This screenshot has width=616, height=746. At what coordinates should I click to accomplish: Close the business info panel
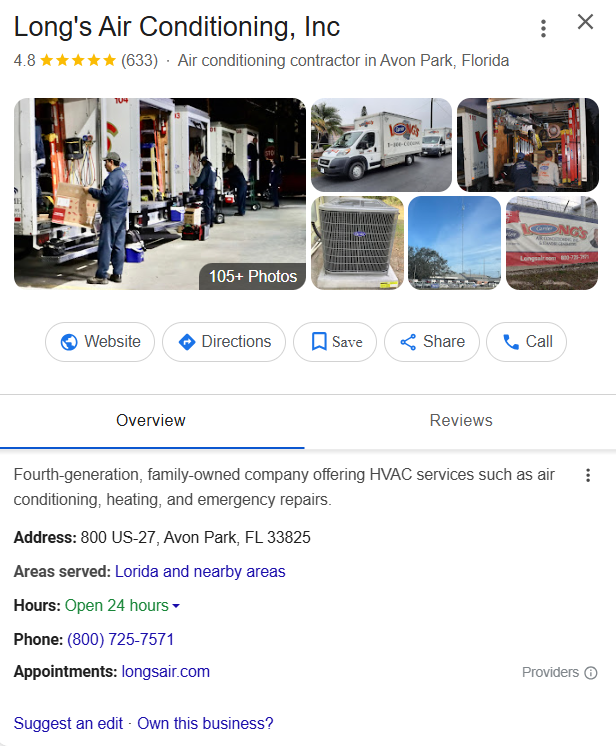(x=586, y=23)
